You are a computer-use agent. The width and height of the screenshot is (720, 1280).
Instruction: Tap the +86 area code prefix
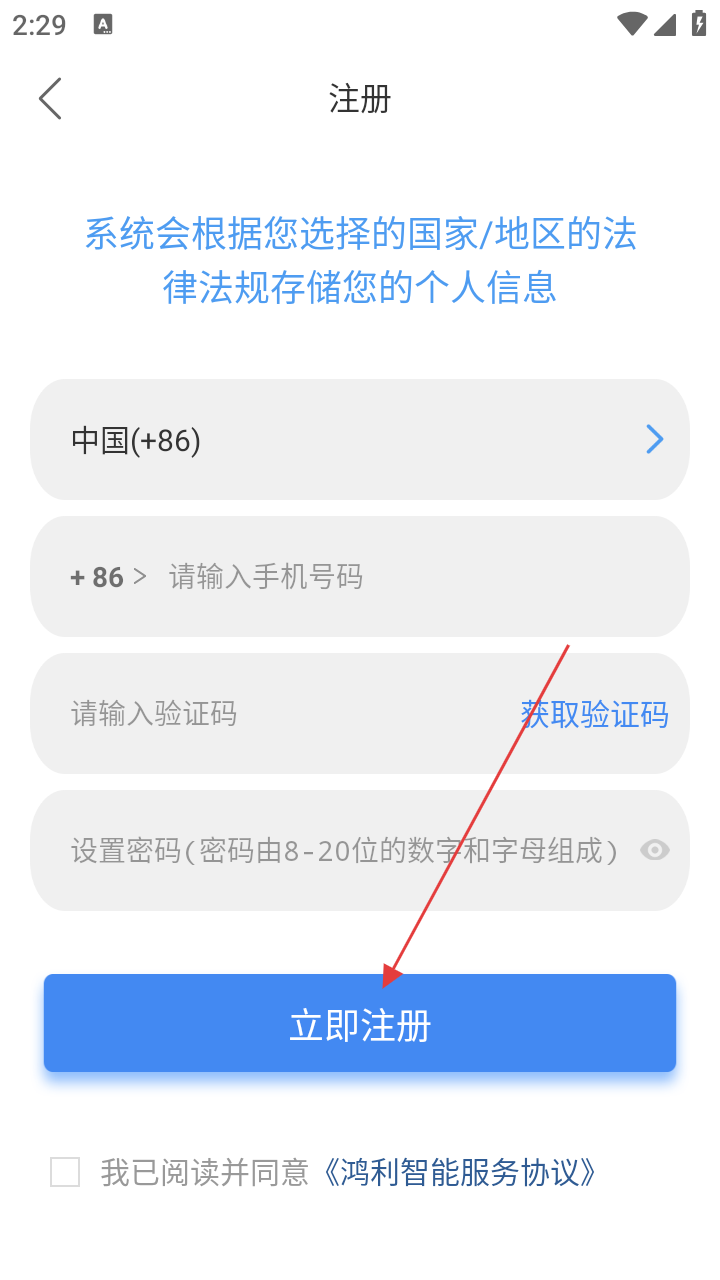coord(108,577)
